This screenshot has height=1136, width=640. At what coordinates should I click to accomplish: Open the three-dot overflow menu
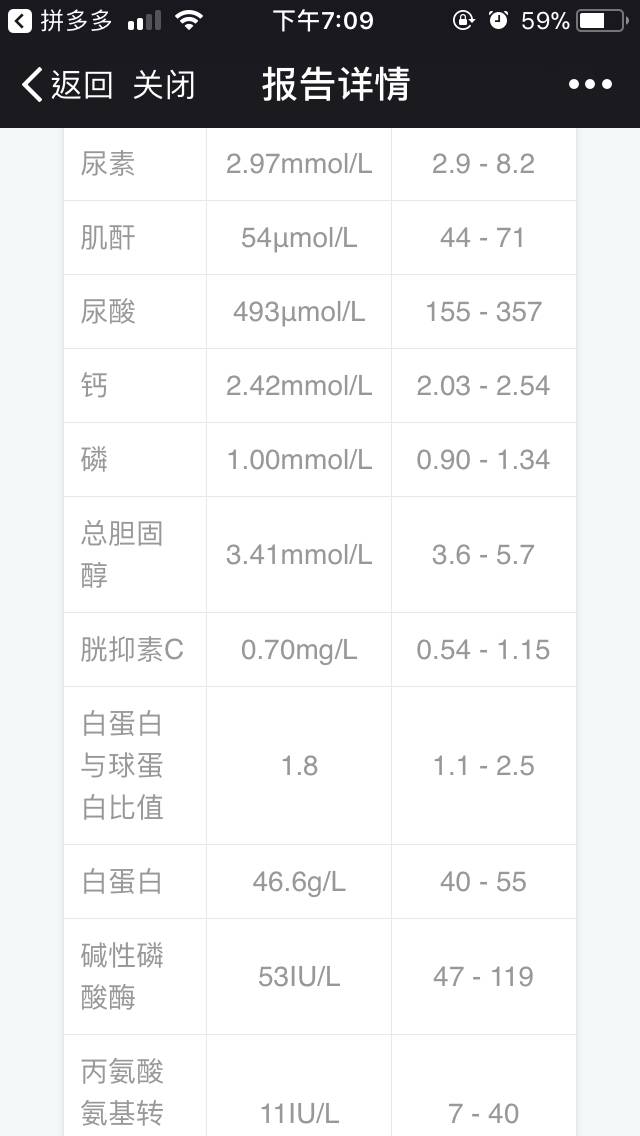tap(590, 85)
